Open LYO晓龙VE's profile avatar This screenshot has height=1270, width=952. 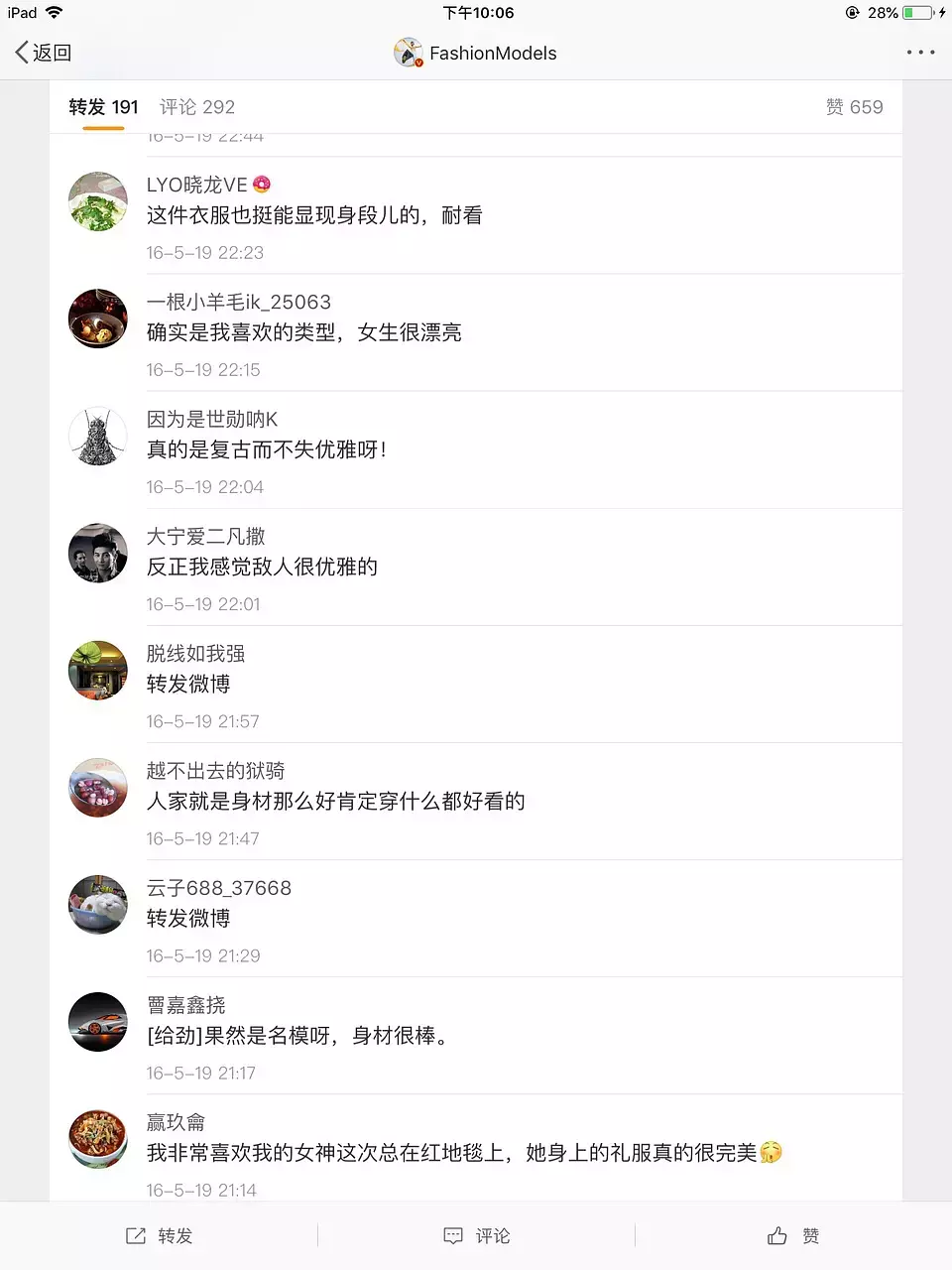point(98,201)
